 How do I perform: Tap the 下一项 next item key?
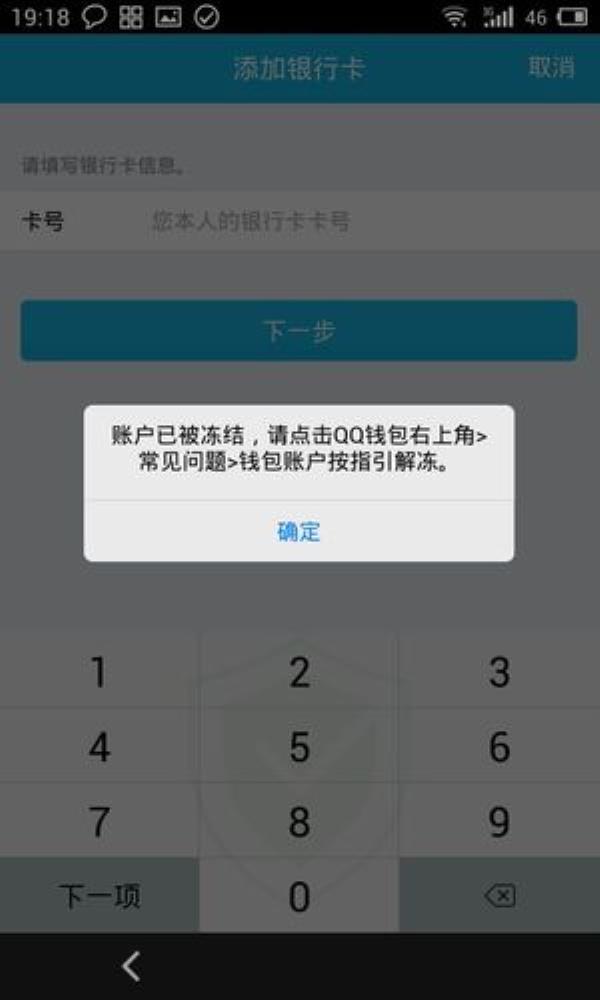(99, 896)
